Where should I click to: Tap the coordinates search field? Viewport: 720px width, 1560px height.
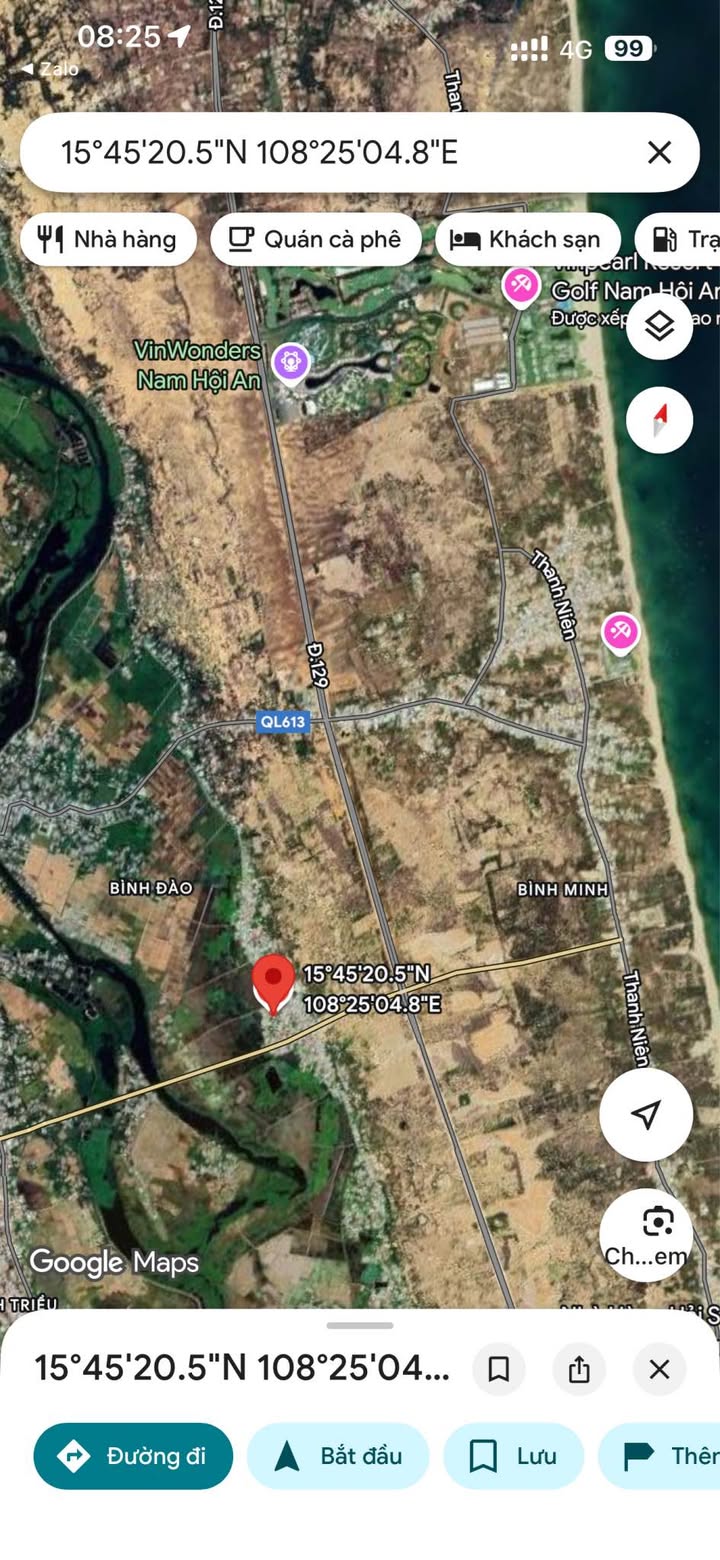coord(330,153)
